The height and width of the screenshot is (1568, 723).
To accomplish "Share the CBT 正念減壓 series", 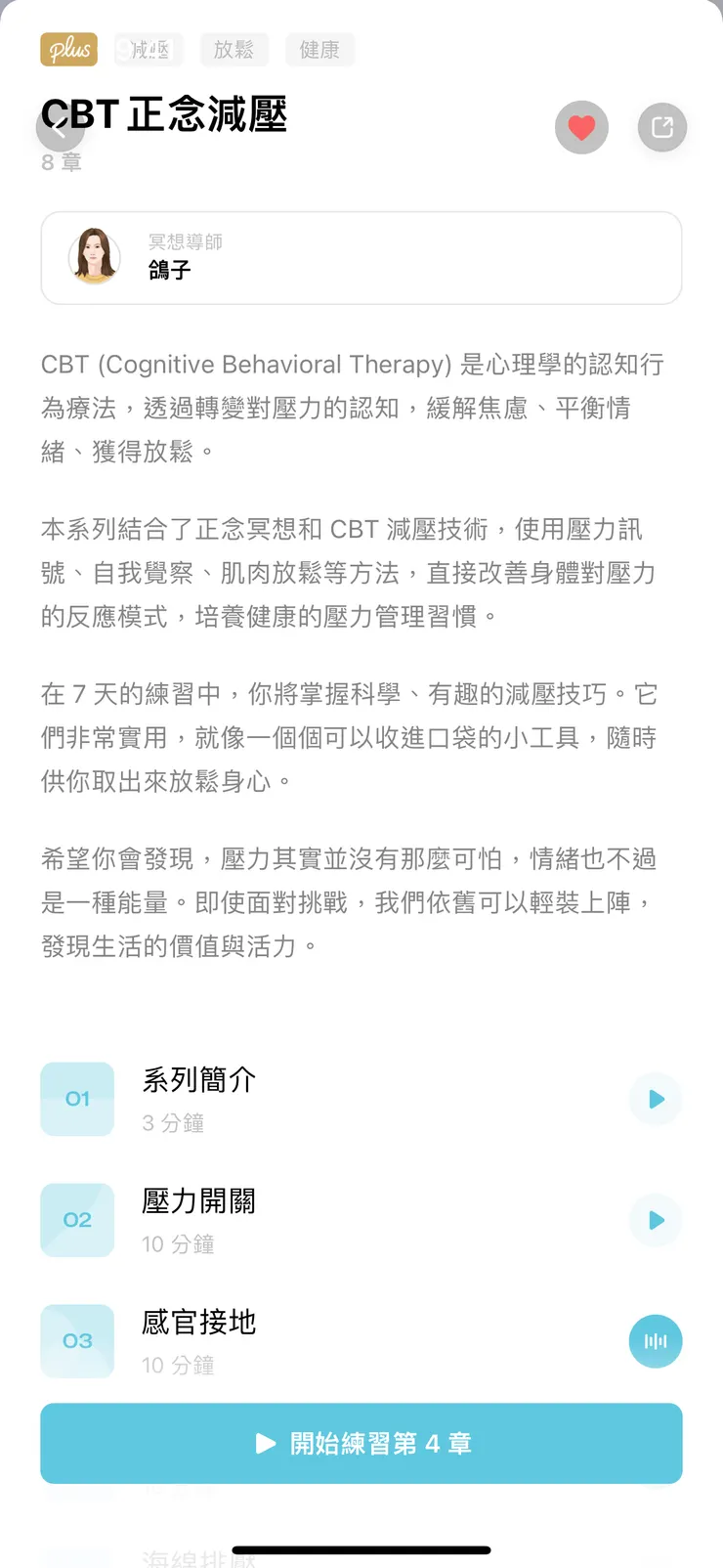I will coord(662,127).
